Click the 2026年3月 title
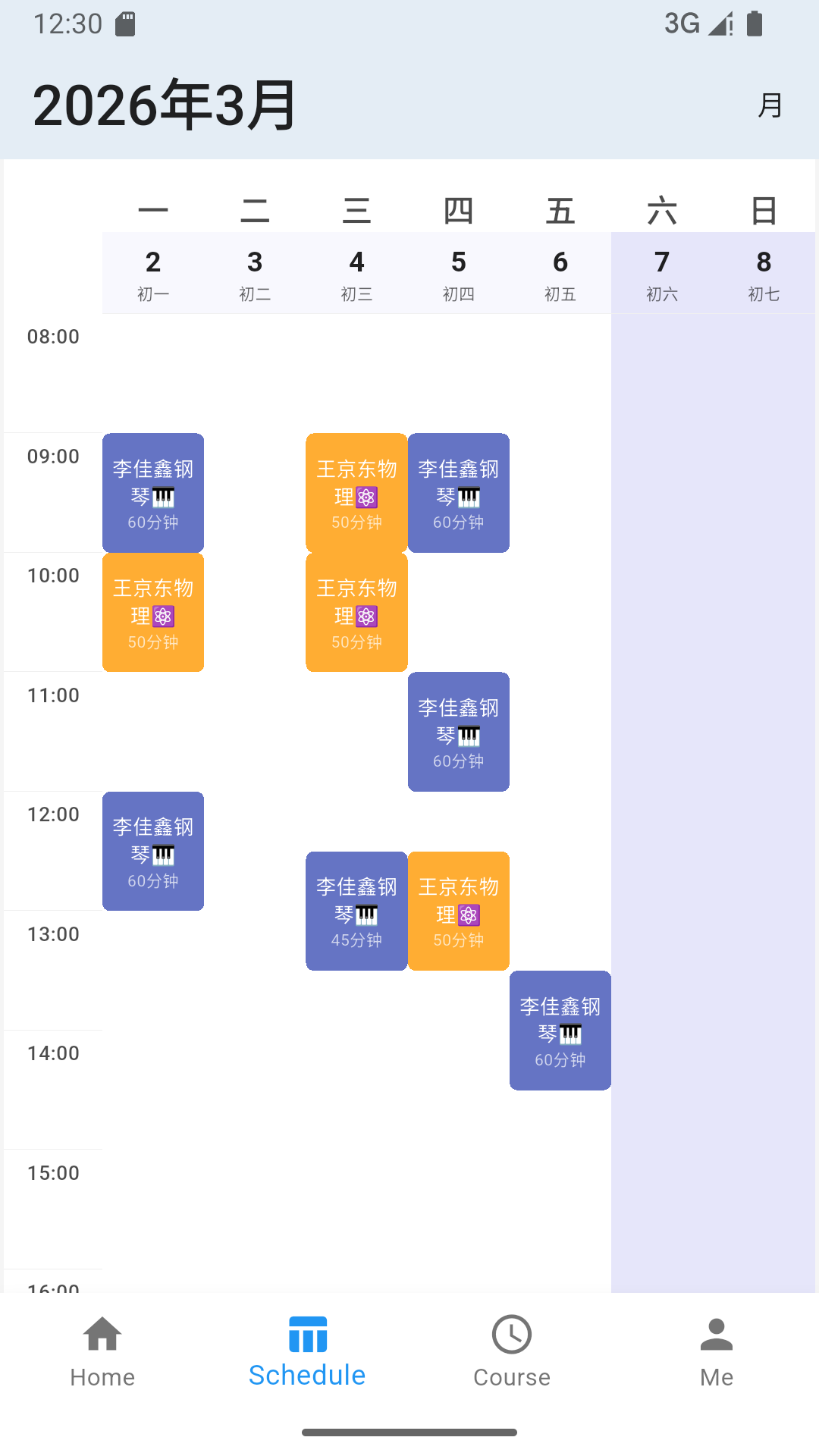The width and height of the screenshot is (819, 1456). point(165,105)
